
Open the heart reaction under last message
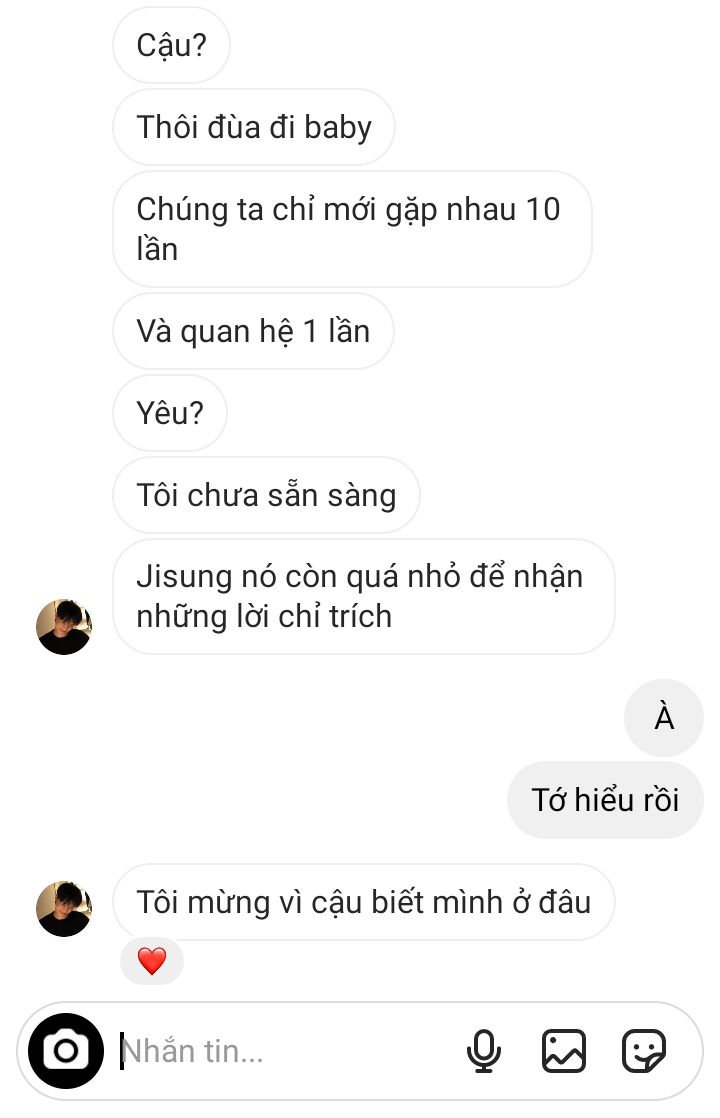tap(151, 962)
